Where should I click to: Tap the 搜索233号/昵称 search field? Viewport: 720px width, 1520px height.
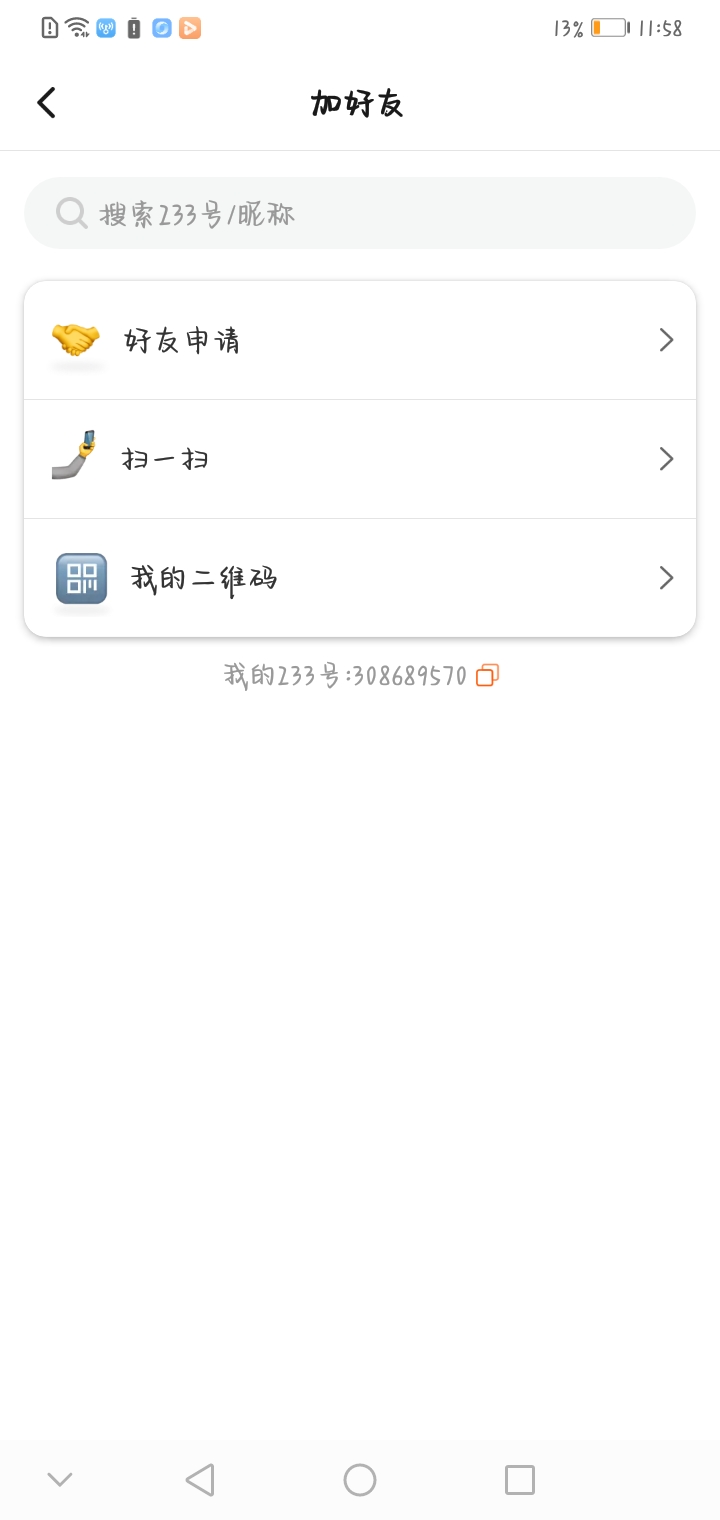coord(360,213)
